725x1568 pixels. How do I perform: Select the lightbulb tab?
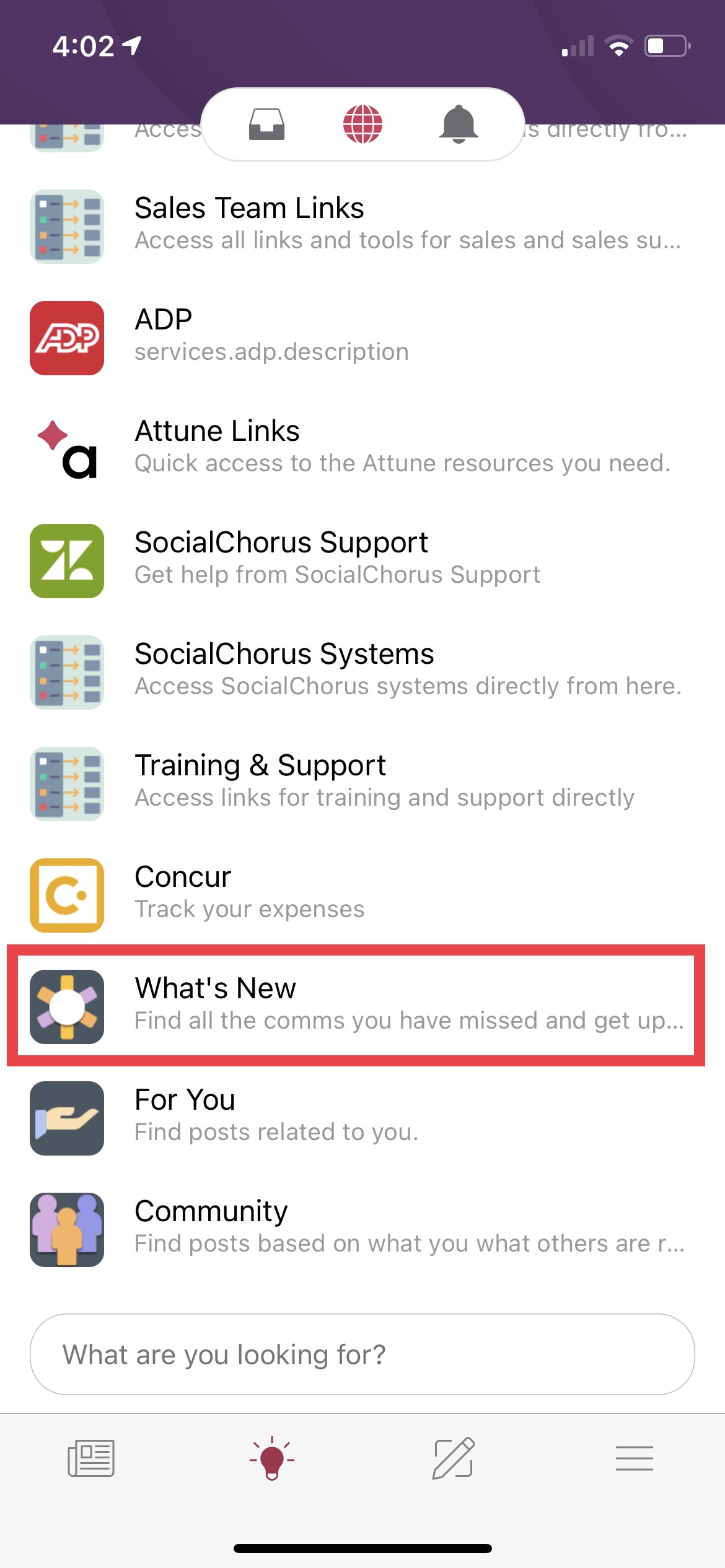(x=272, y=1458)
